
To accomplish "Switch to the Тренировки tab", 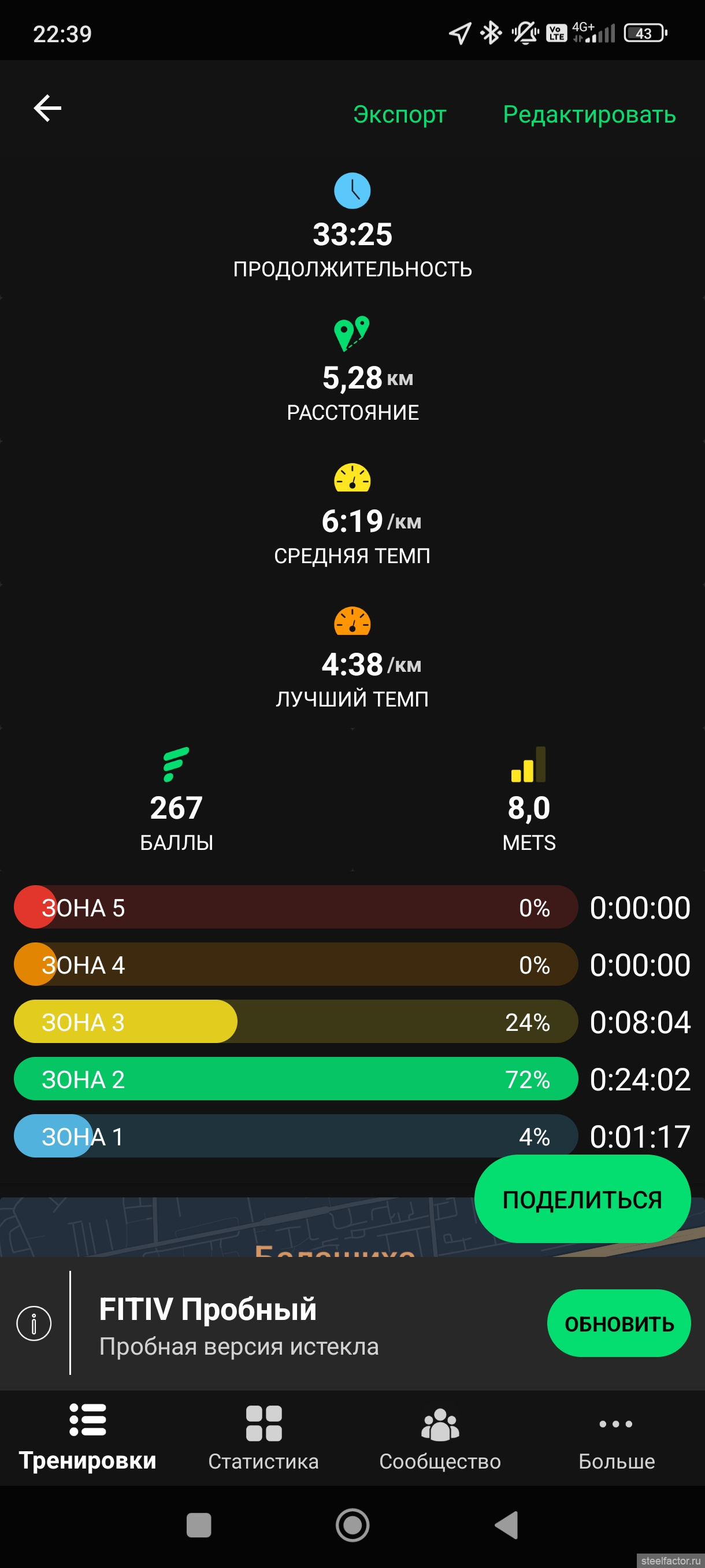I will [88, 1438].
